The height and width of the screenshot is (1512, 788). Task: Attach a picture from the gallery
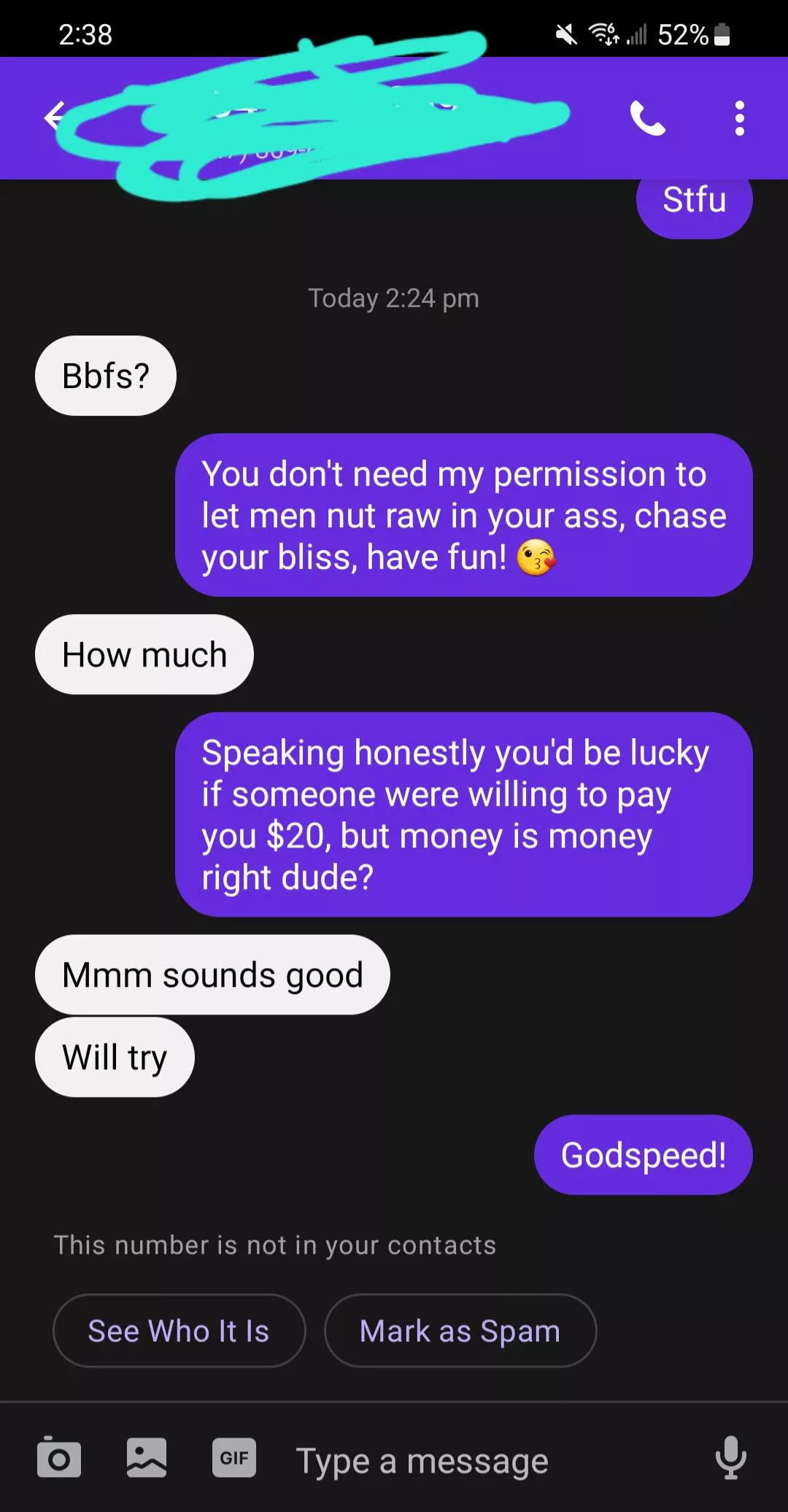coord(147,1458)
